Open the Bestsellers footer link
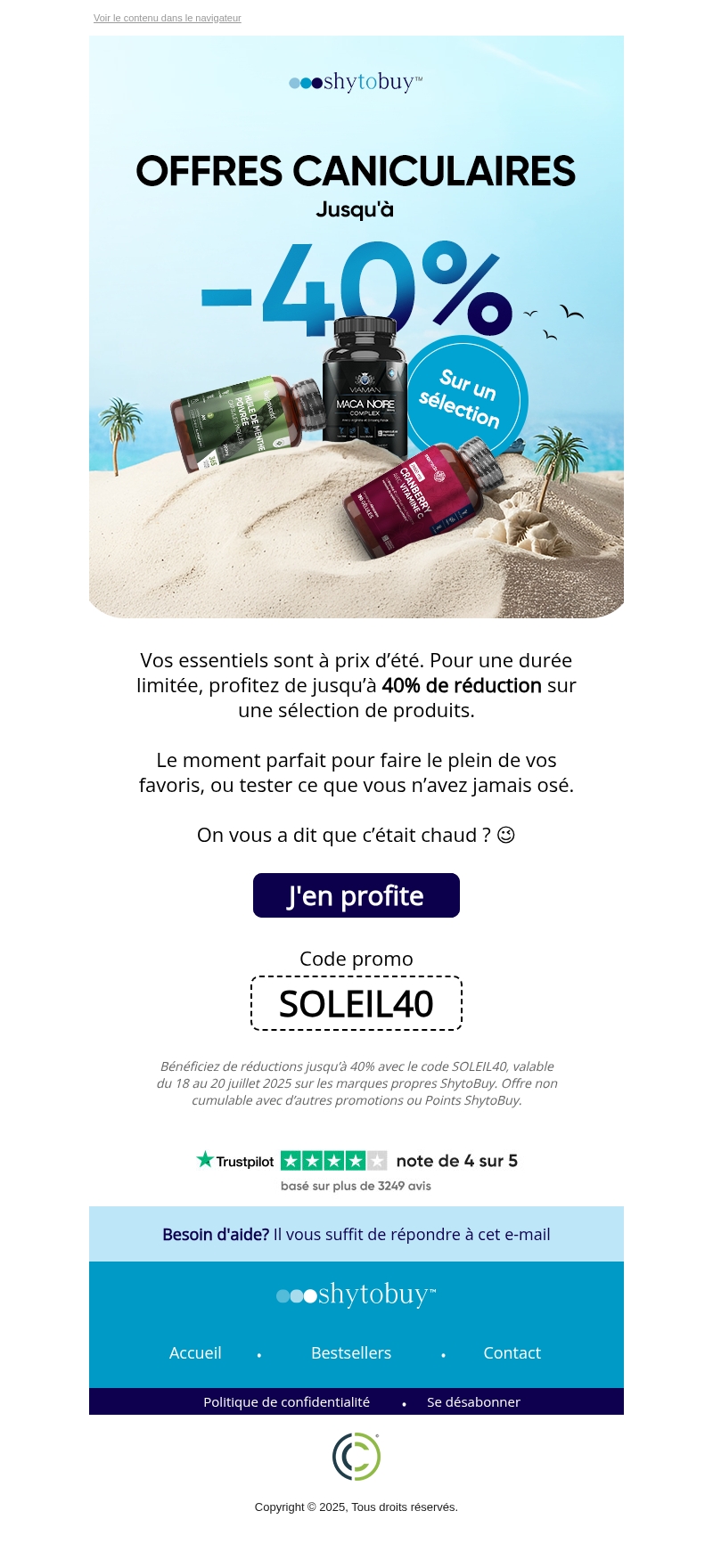The image size is (713, 1568). click(351, 1352)
